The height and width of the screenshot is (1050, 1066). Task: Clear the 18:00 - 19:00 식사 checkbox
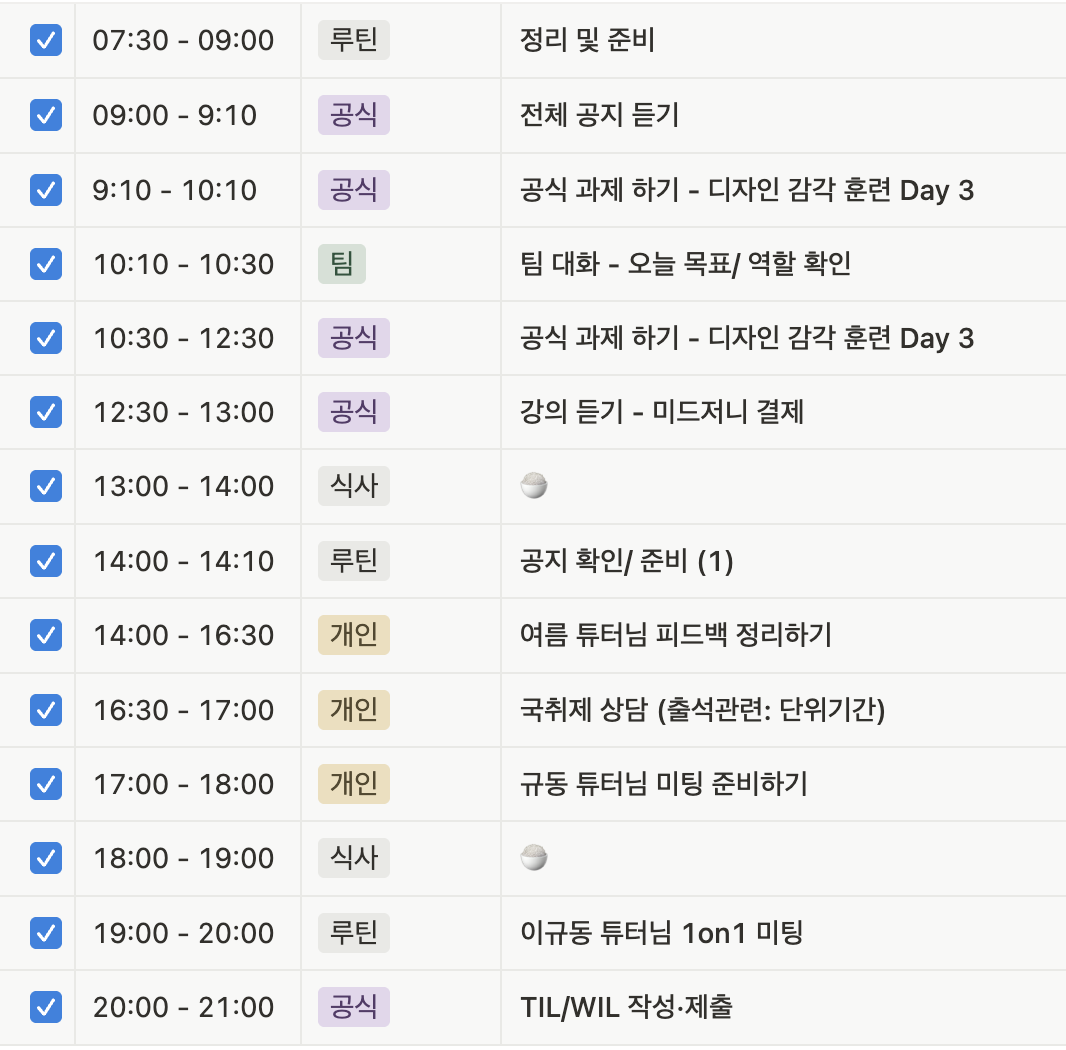46,858
